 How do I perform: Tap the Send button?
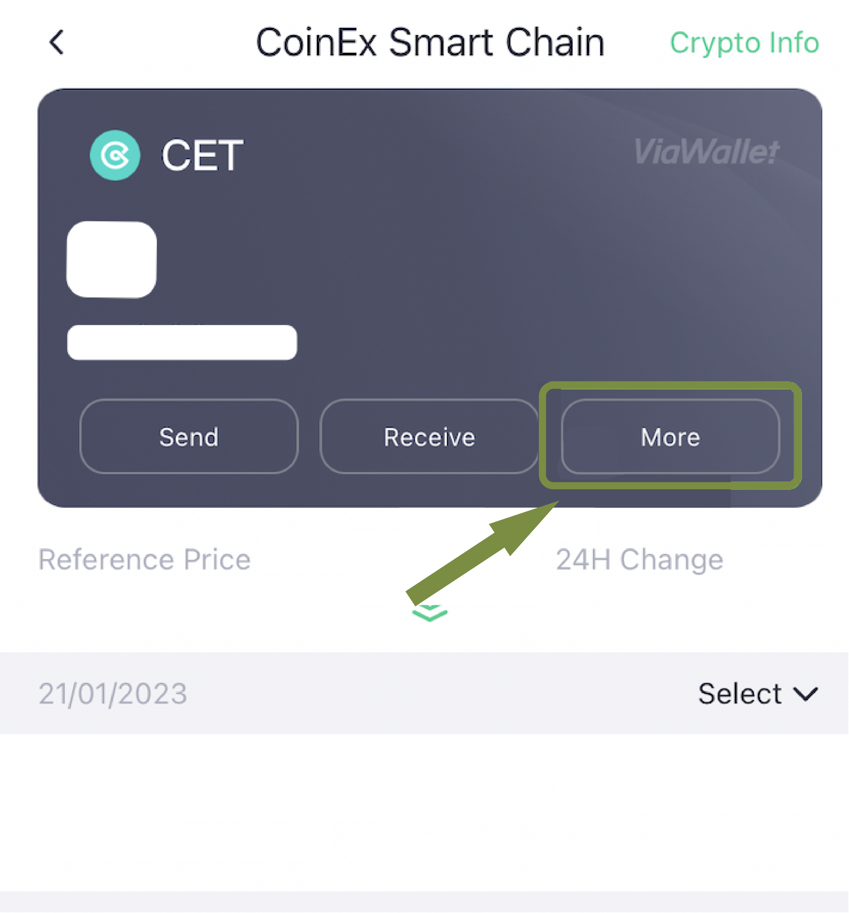188,437
